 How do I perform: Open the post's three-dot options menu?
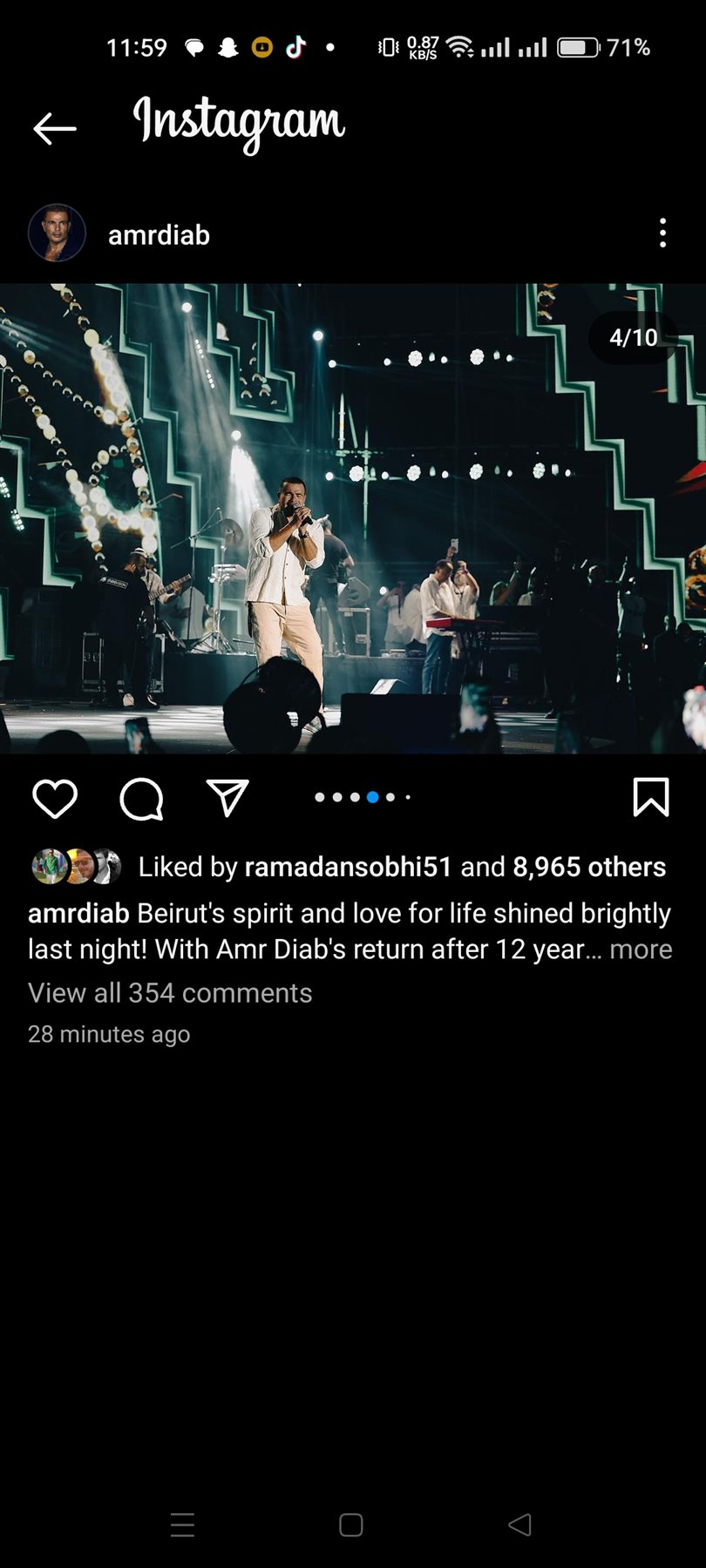coord(662,233)
